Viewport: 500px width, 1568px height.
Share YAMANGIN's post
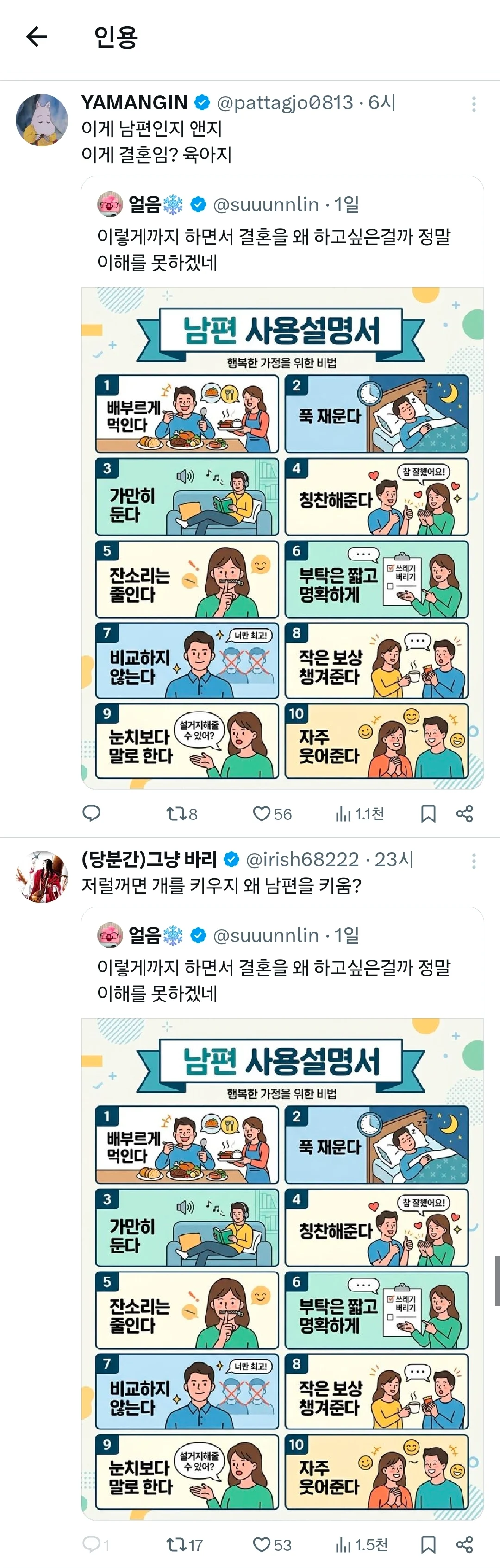465,814
